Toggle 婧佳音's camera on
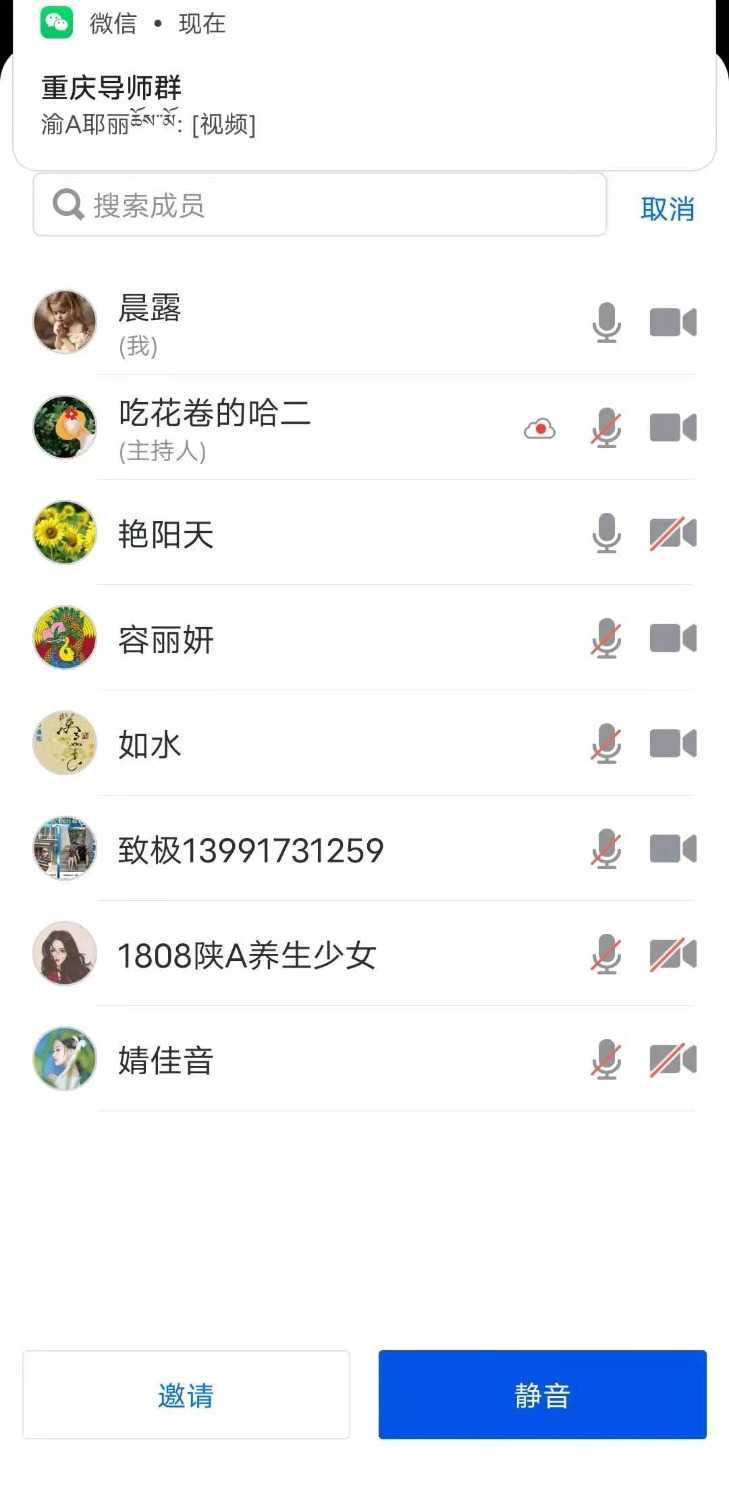The height and width of the screenshot is (1500, 729). click(672, 1058)
